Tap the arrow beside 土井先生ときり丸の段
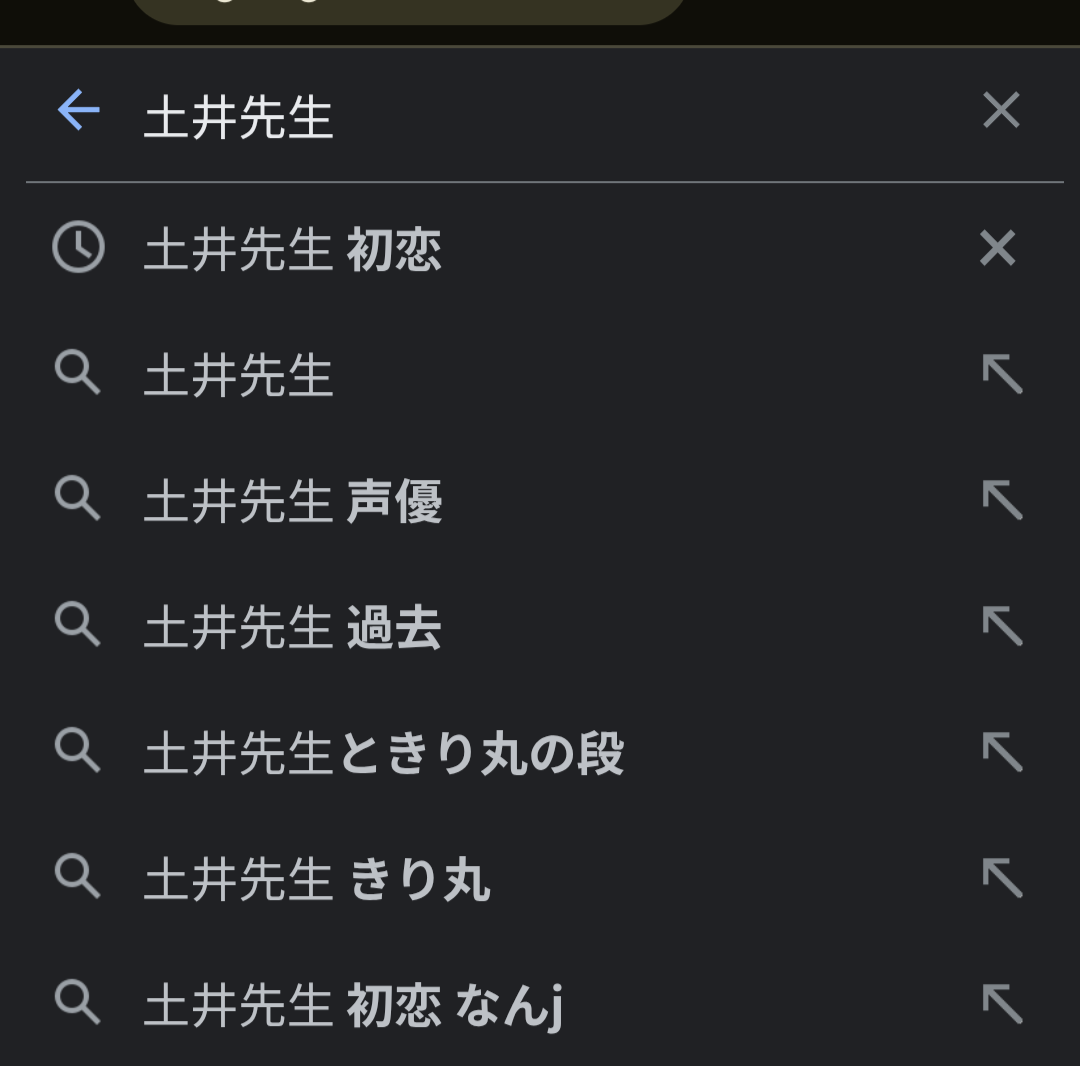Screen dimensions: 1080x1066 (x=1002, y=752)
